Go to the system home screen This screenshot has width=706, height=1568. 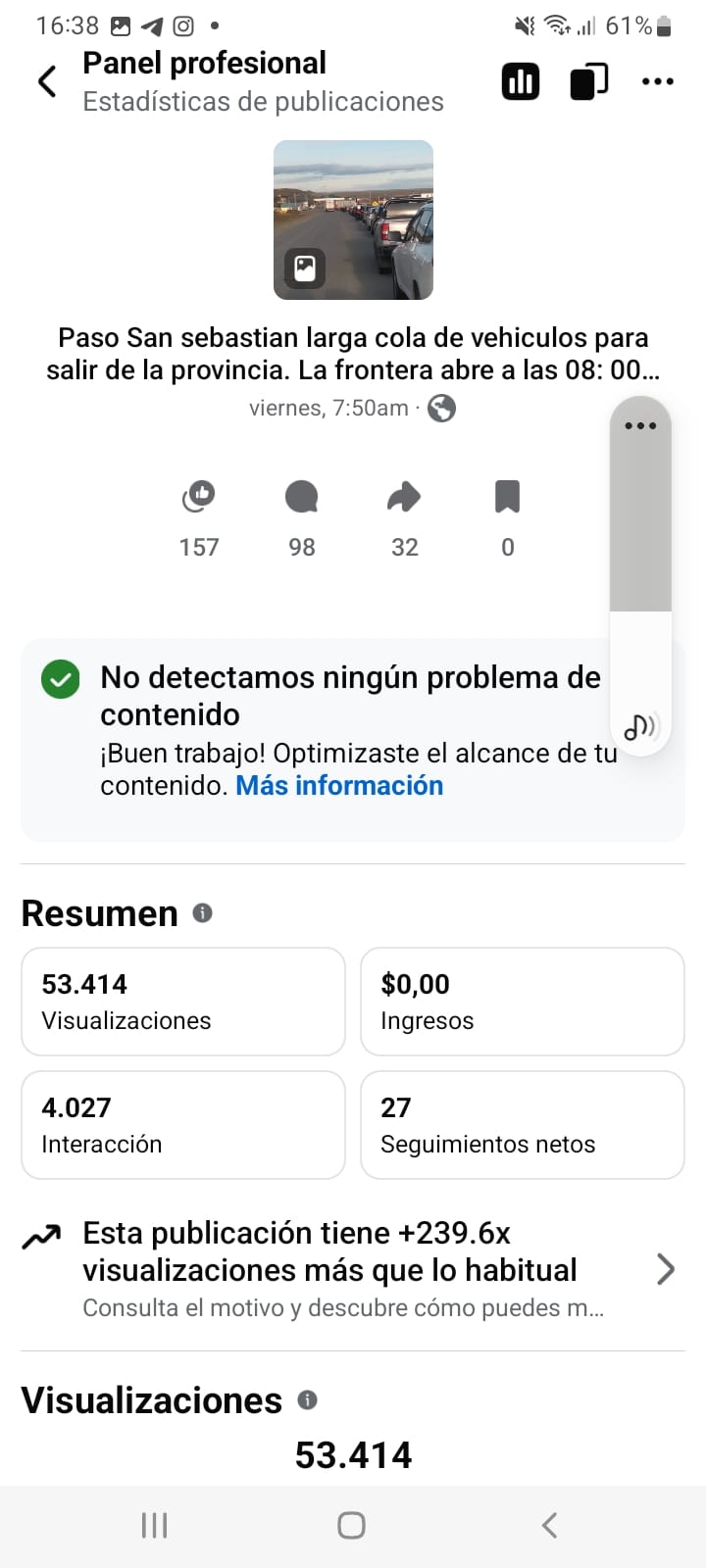click(x=352, y=1525)
